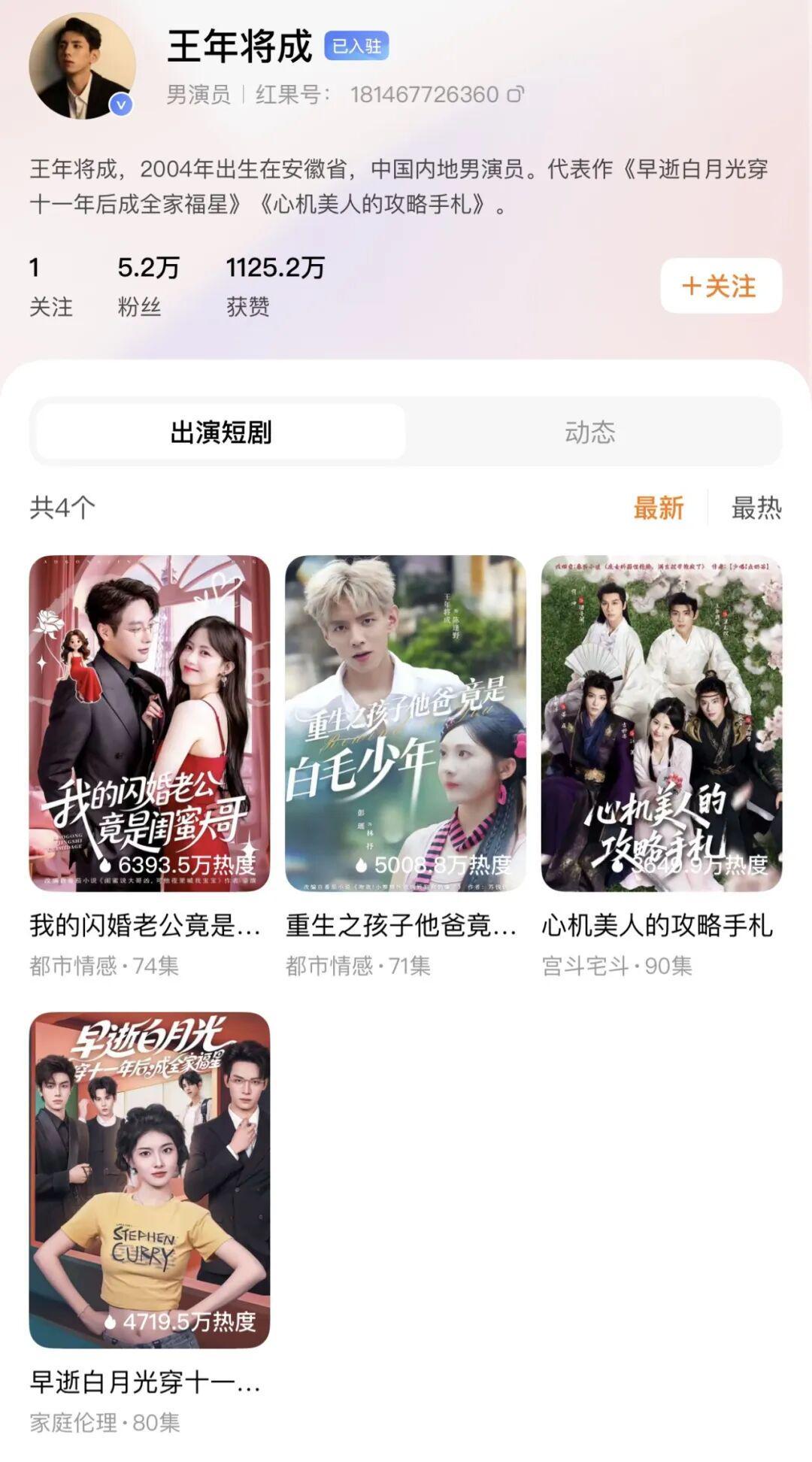
Task: Sort dramas by 最热
Action: pos(756,508)
